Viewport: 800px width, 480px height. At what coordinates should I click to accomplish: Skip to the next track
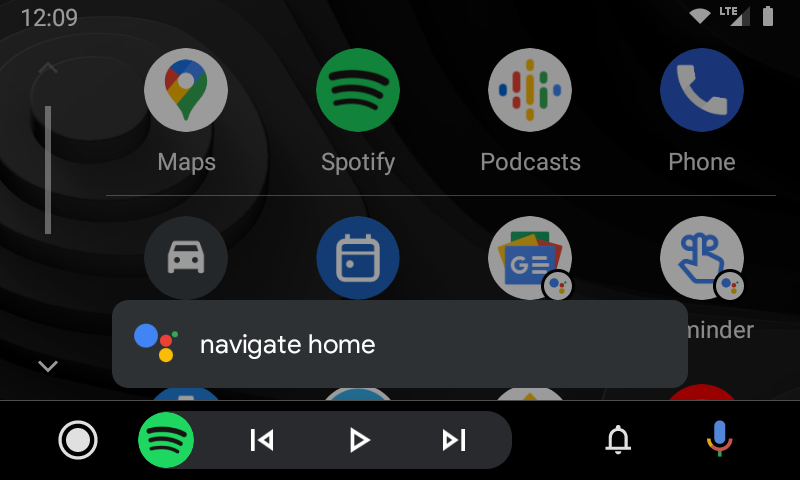tap(454, 440)
